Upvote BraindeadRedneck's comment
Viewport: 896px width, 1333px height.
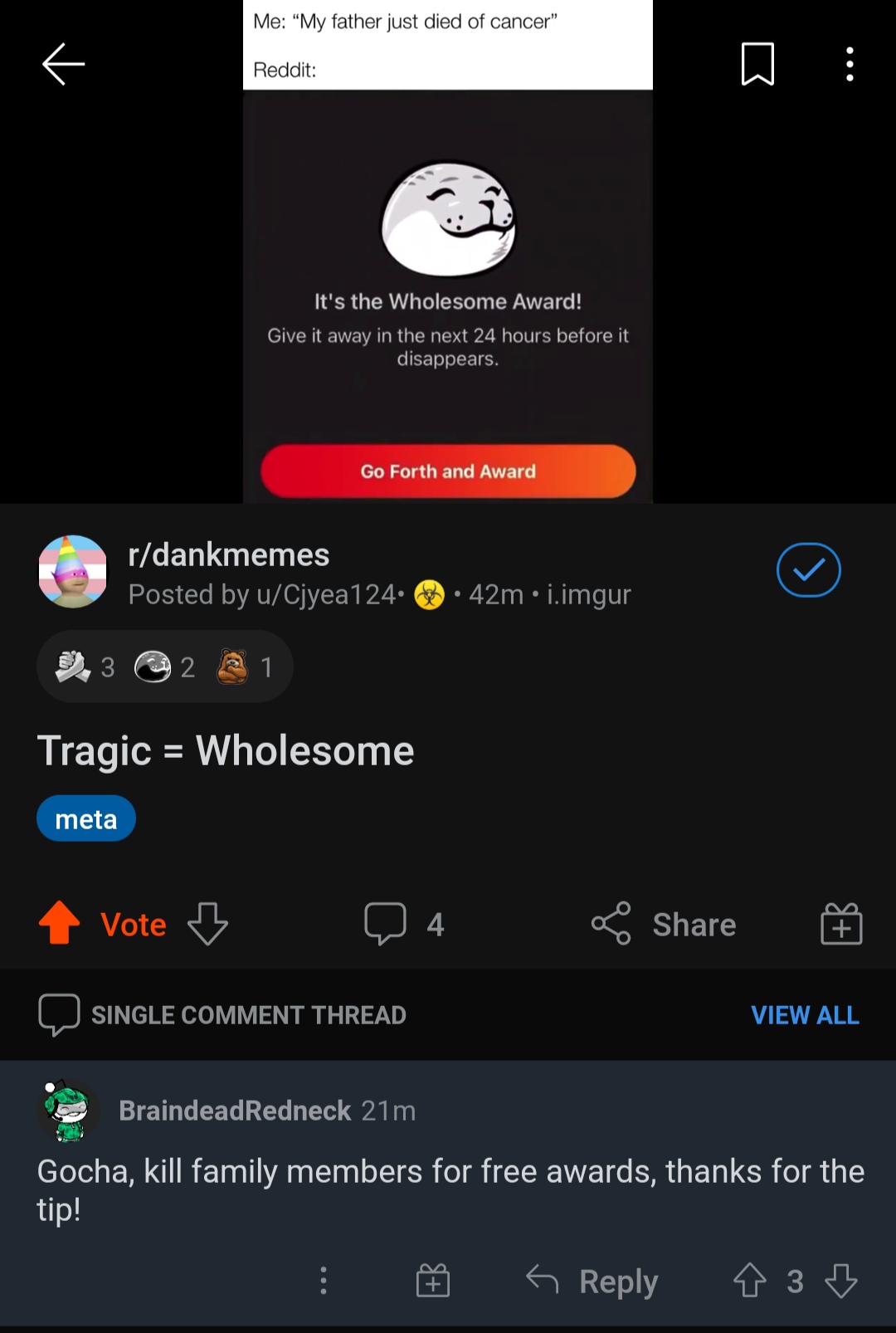(749, 1281)
